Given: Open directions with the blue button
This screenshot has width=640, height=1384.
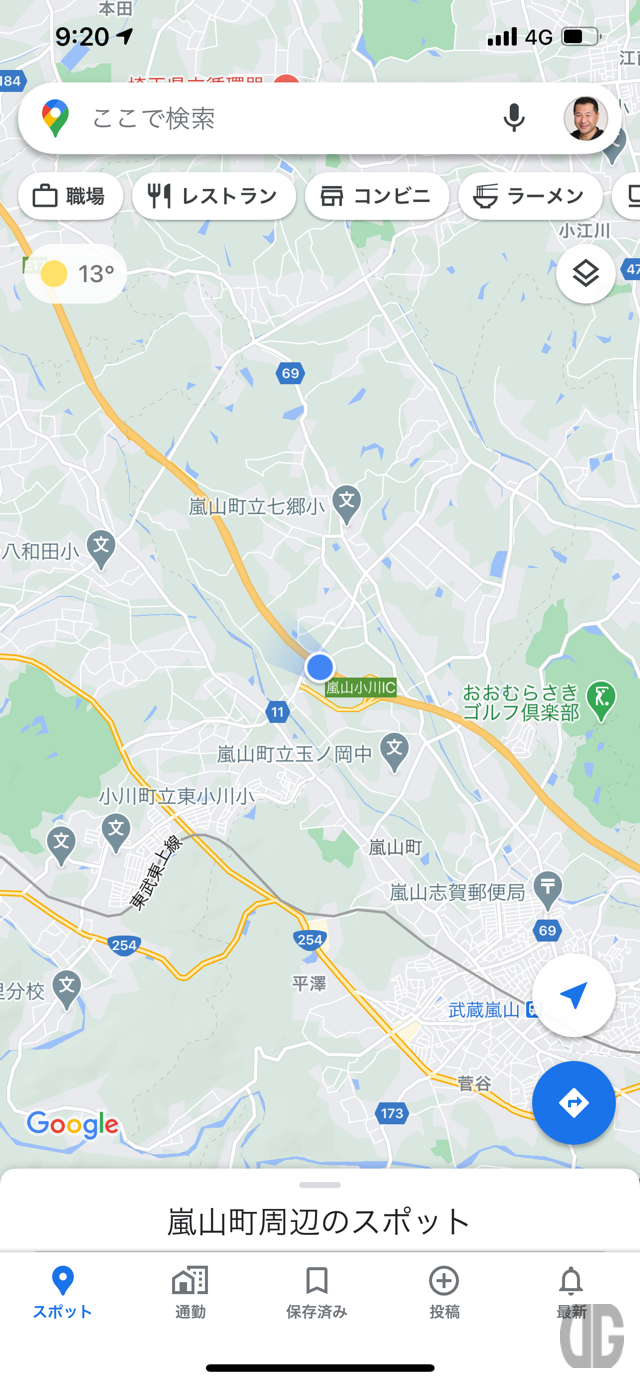Looking at the screenshot, I should point(573,1103).
